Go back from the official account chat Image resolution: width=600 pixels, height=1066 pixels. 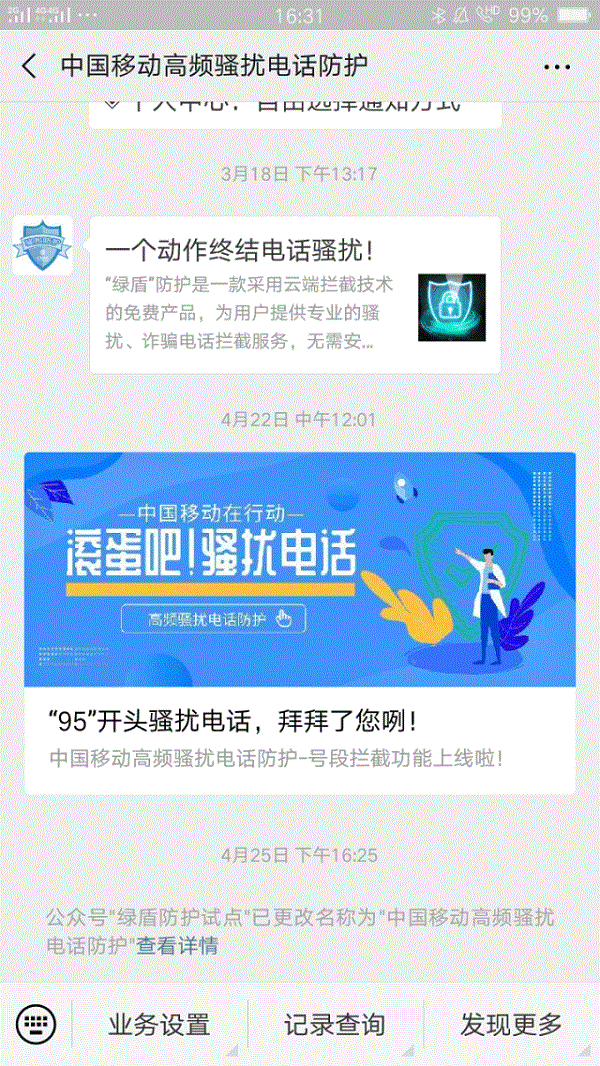[29, 66]
